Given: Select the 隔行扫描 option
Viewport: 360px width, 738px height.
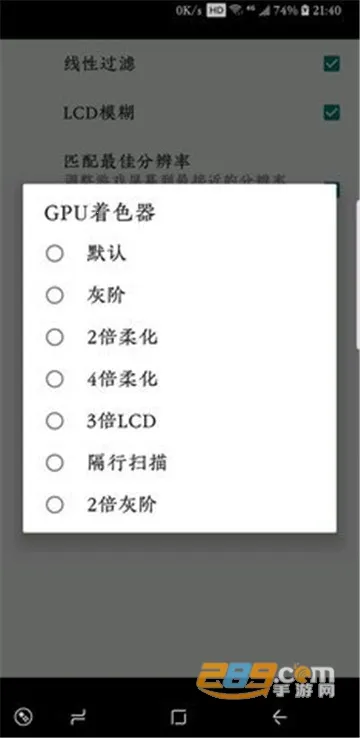Looking at the screenshot, I should [180, 463].
